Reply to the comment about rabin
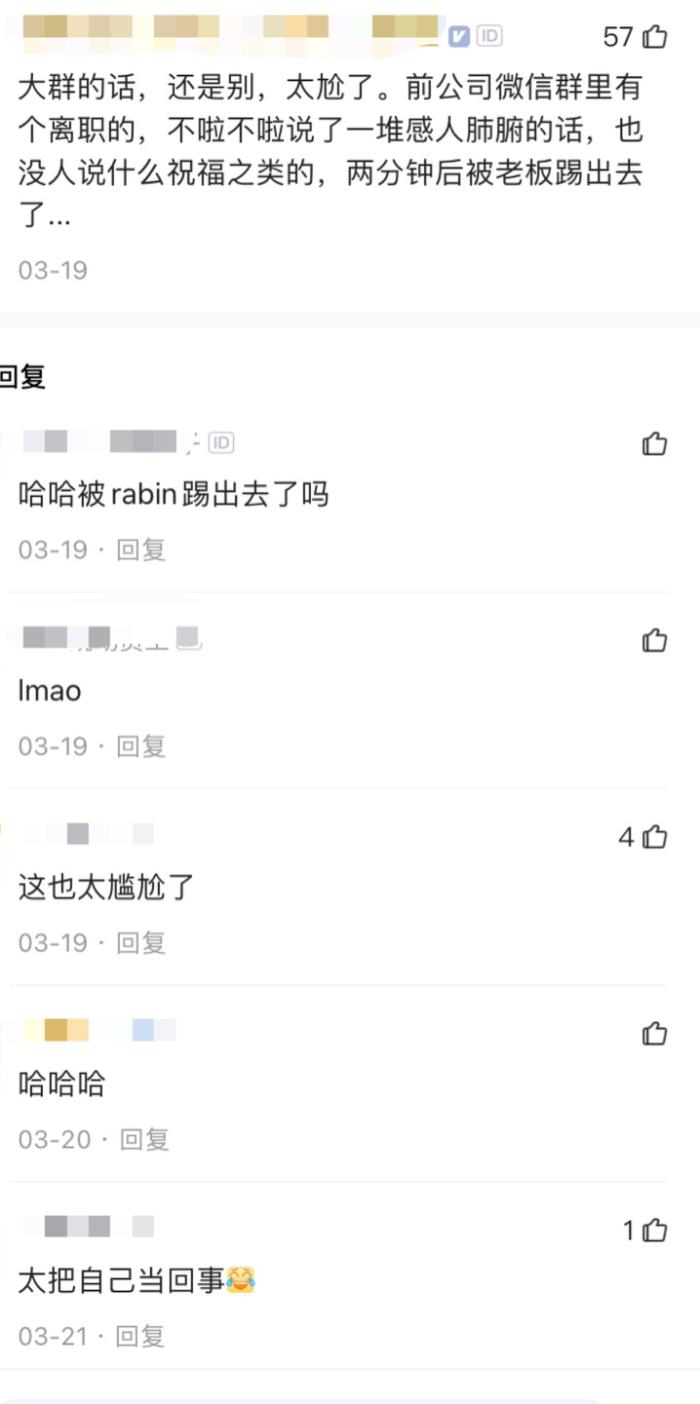700x1404 pixels. pyautogui.click(x=141, y=549)
